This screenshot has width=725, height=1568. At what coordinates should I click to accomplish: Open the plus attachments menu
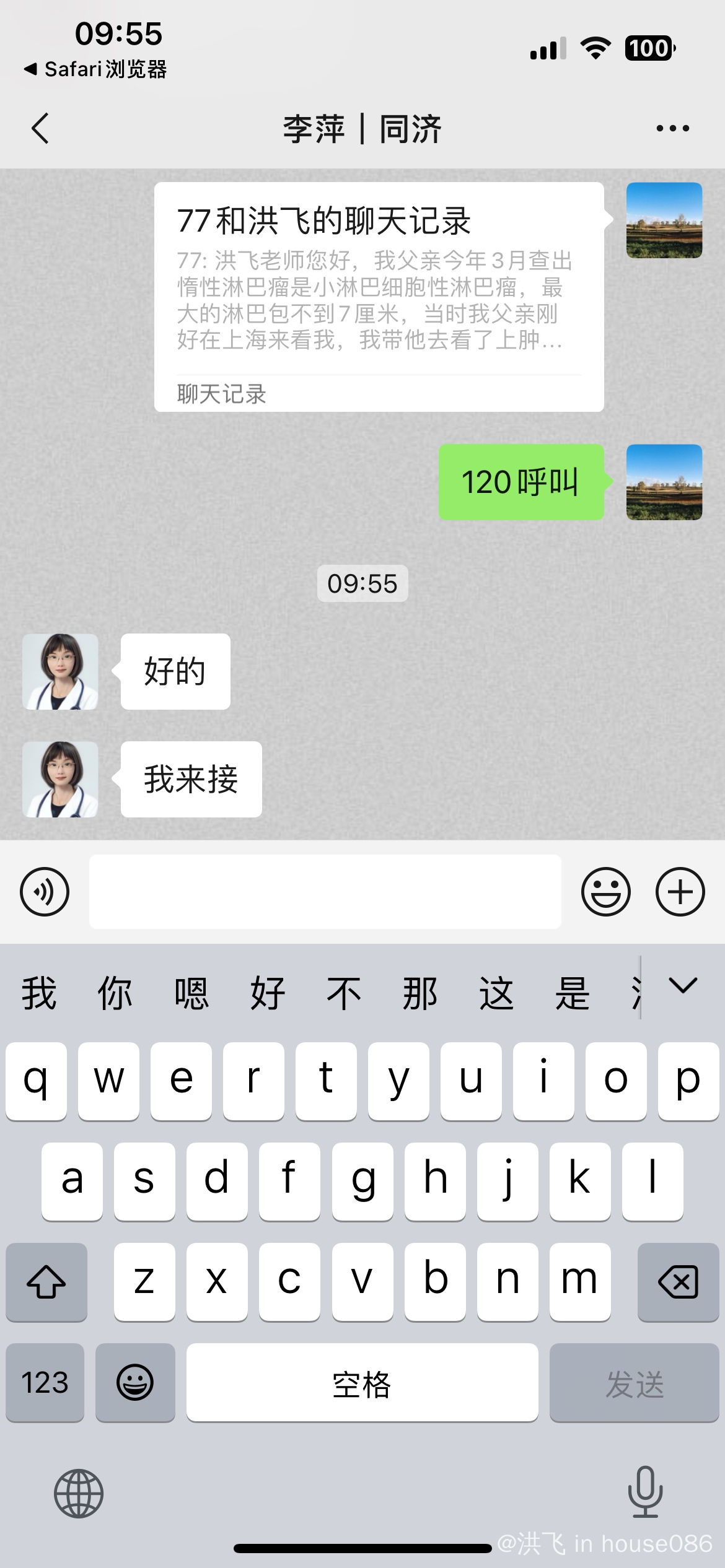680,892
